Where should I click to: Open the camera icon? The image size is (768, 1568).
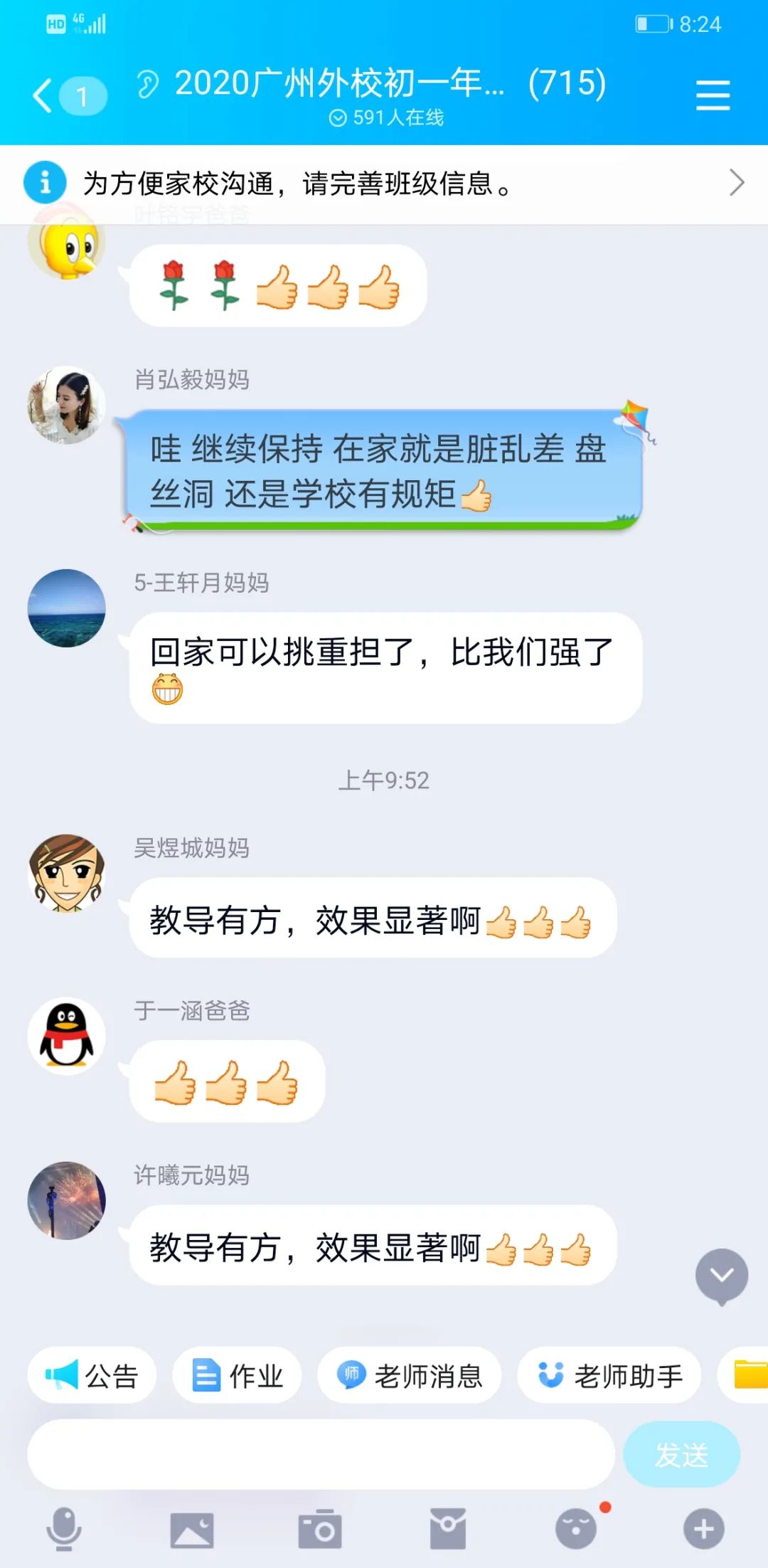tap(320, 1529)
